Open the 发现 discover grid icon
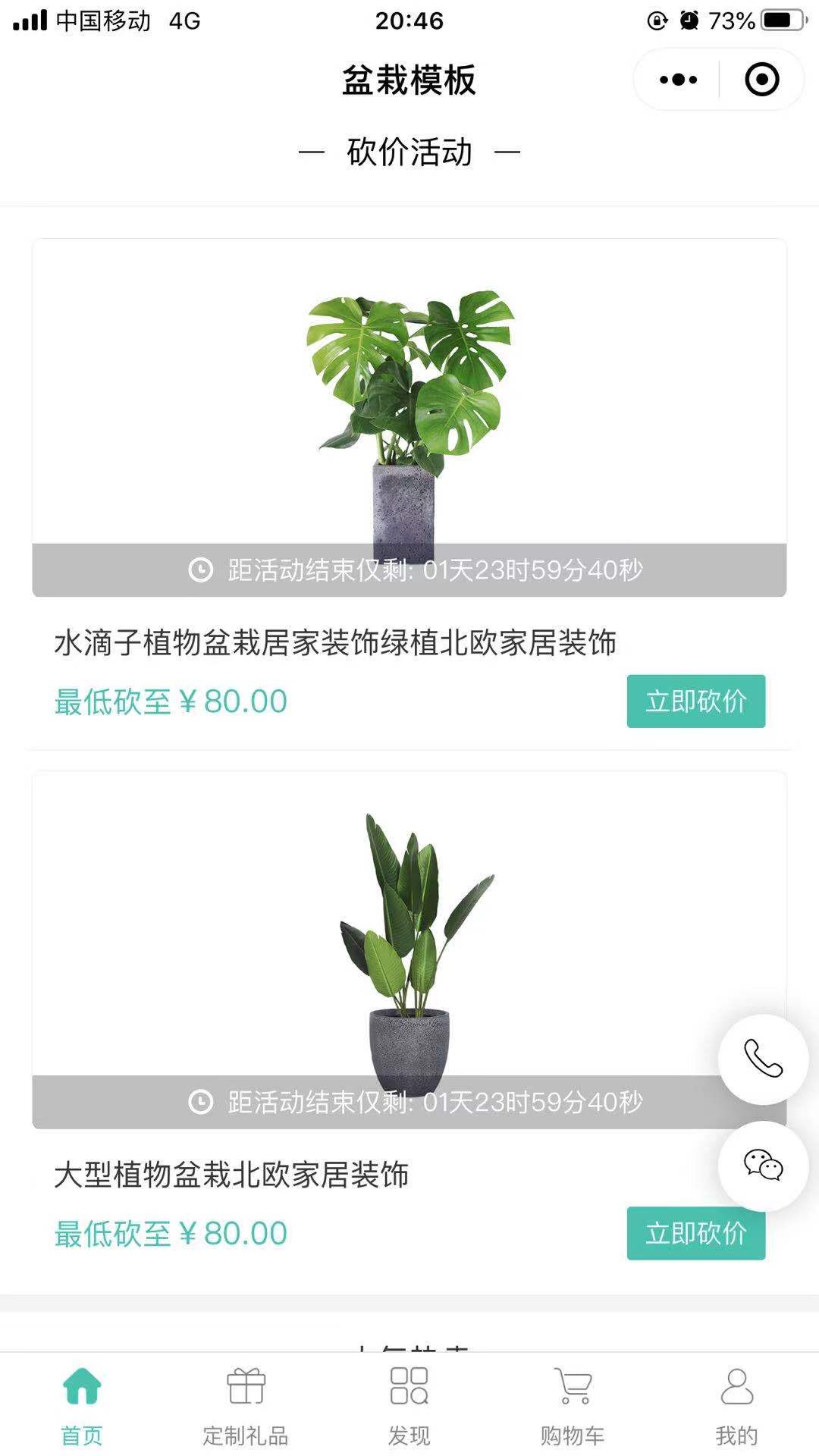The width and height of the screenshot is (819, 1456). click(409, 1384)
